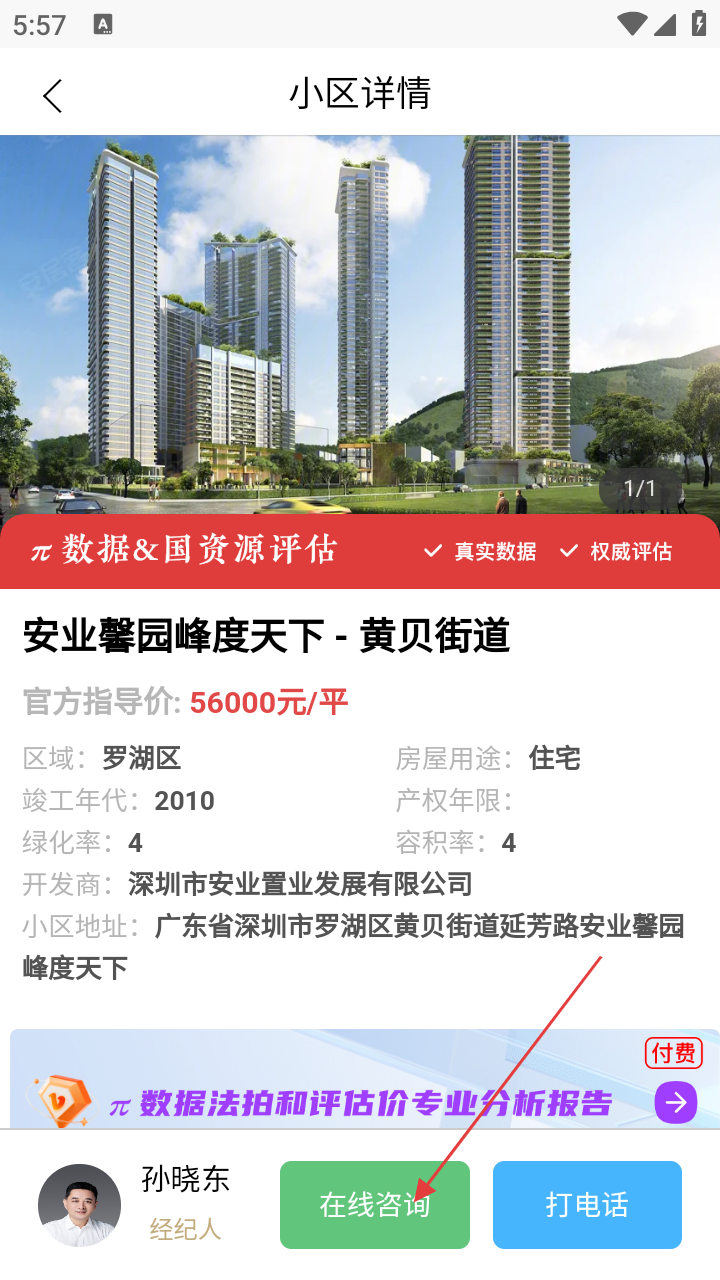Viewport: 720px width, 1280px height.
Task: Call the agent via 打电话
Action: coord(587,1205)
